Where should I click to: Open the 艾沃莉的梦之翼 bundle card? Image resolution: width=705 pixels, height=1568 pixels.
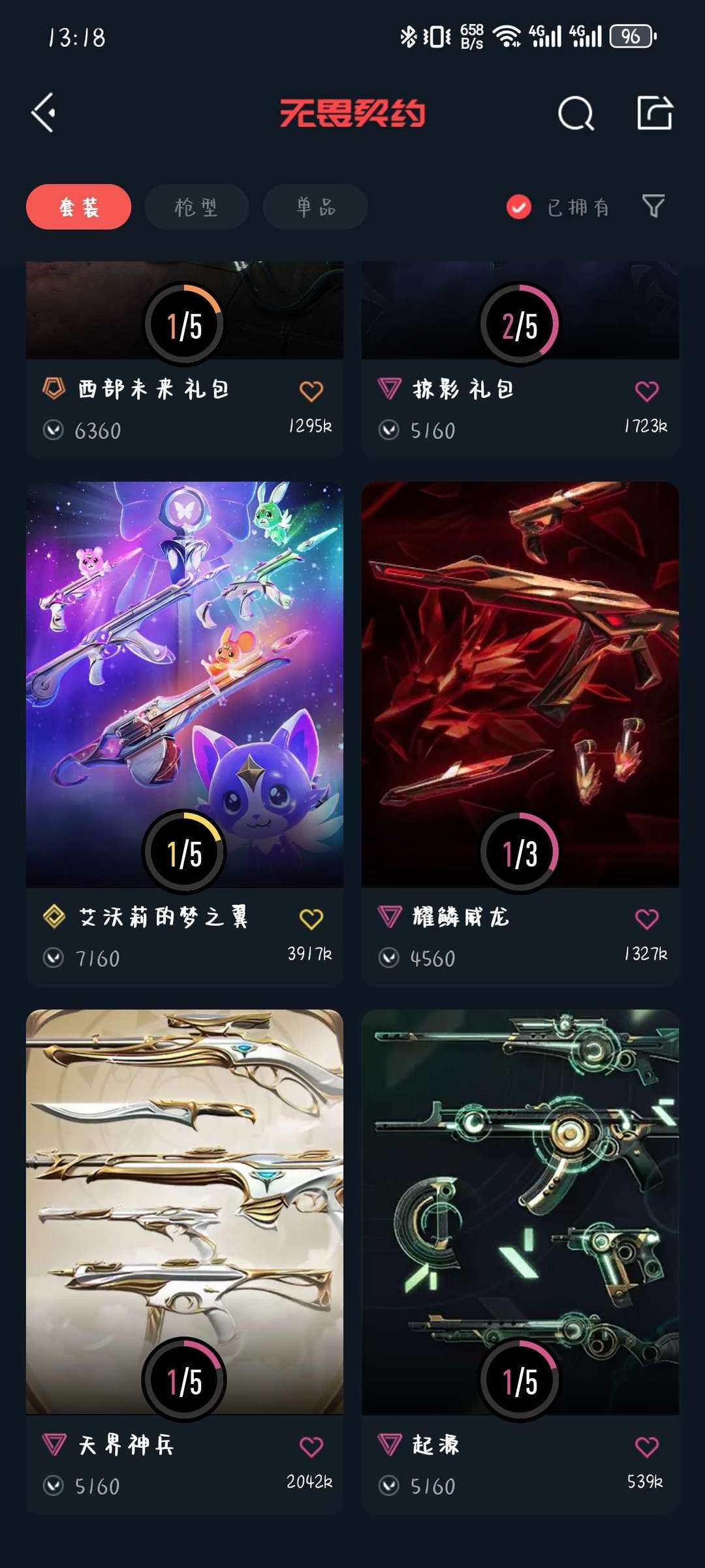pyautogui.click(x=185, y=733)
